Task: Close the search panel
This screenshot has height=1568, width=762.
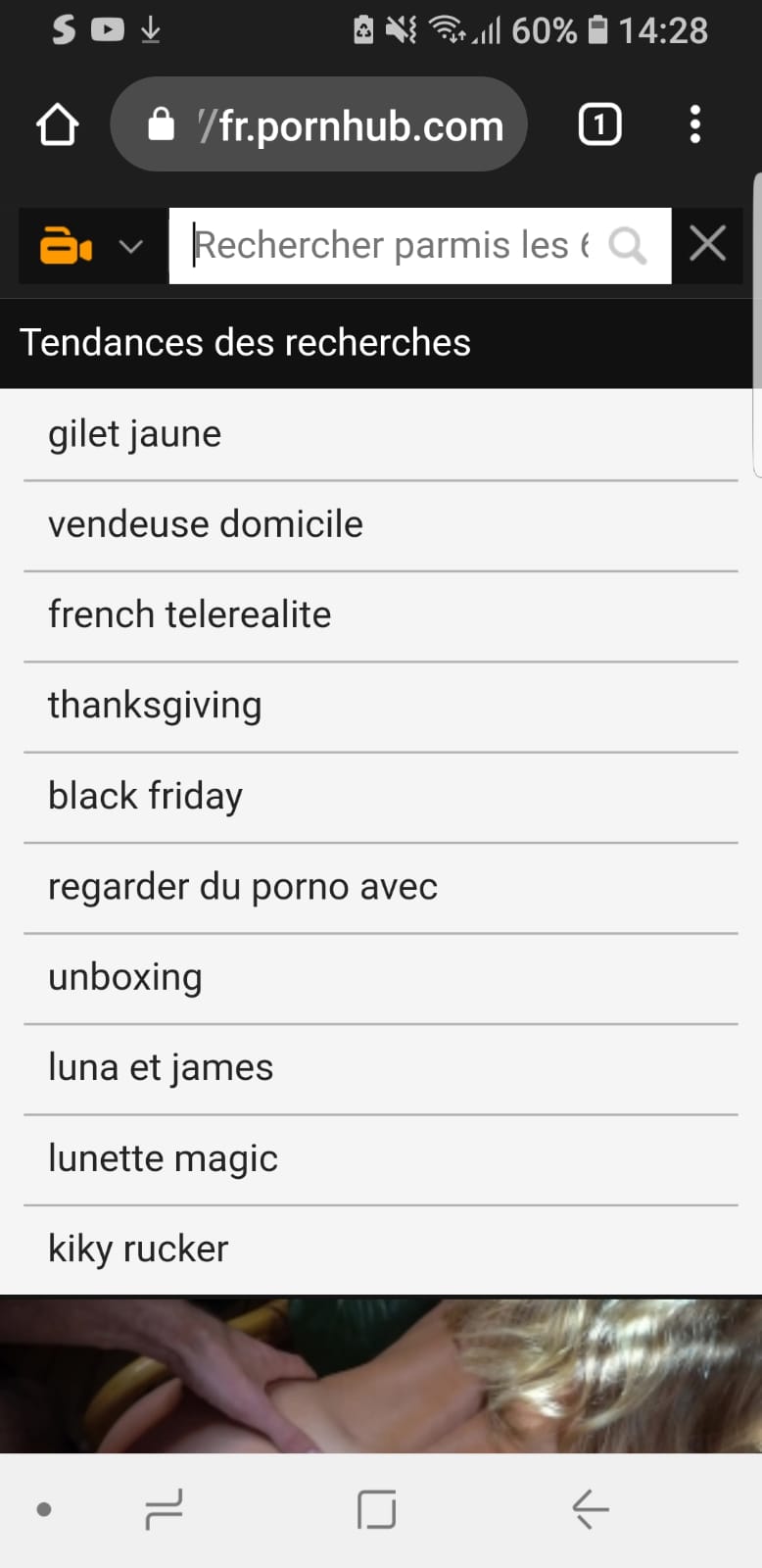Action: [x=707, y=243]
